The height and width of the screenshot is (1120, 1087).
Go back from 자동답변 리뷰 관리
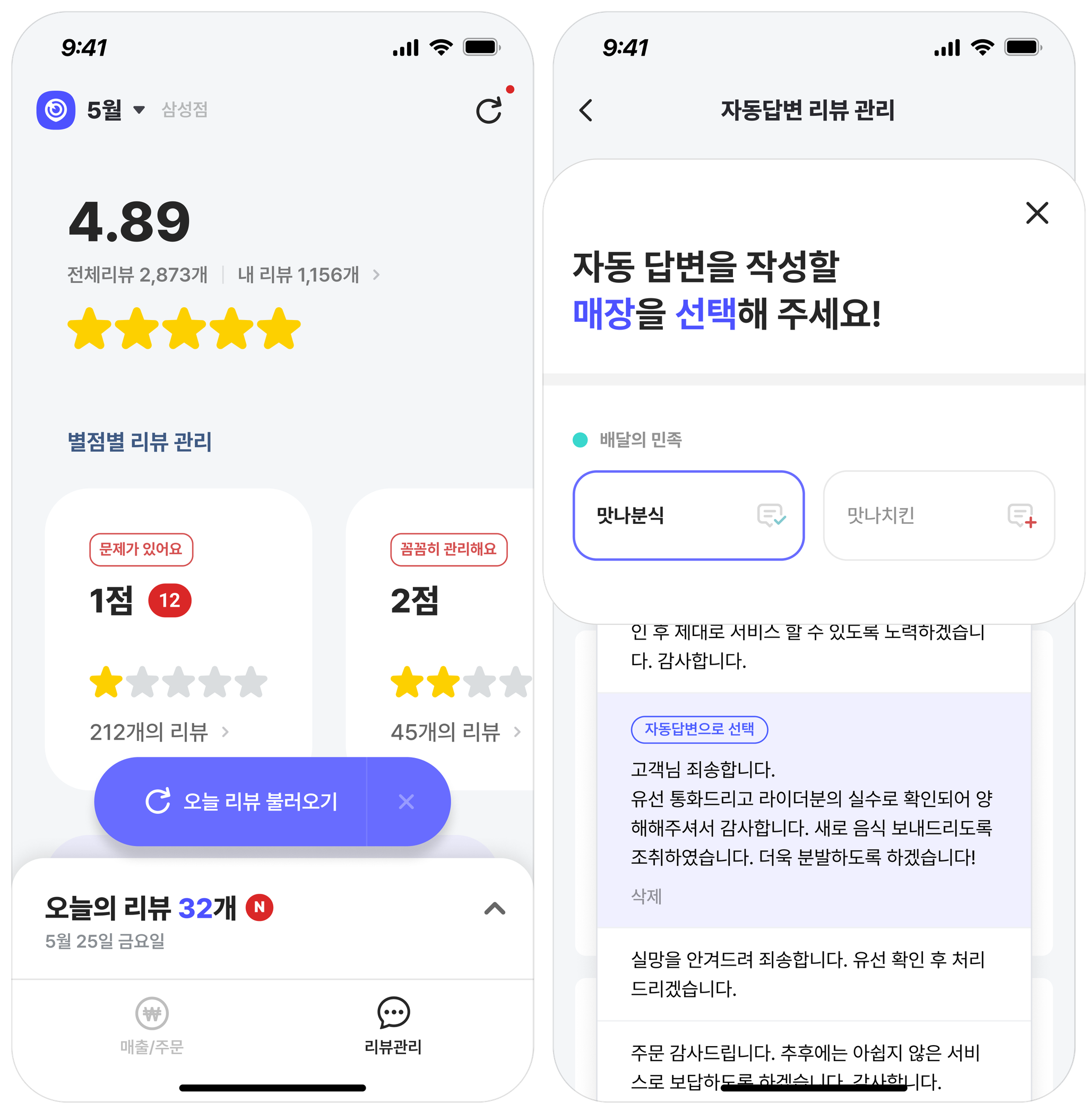586,110
